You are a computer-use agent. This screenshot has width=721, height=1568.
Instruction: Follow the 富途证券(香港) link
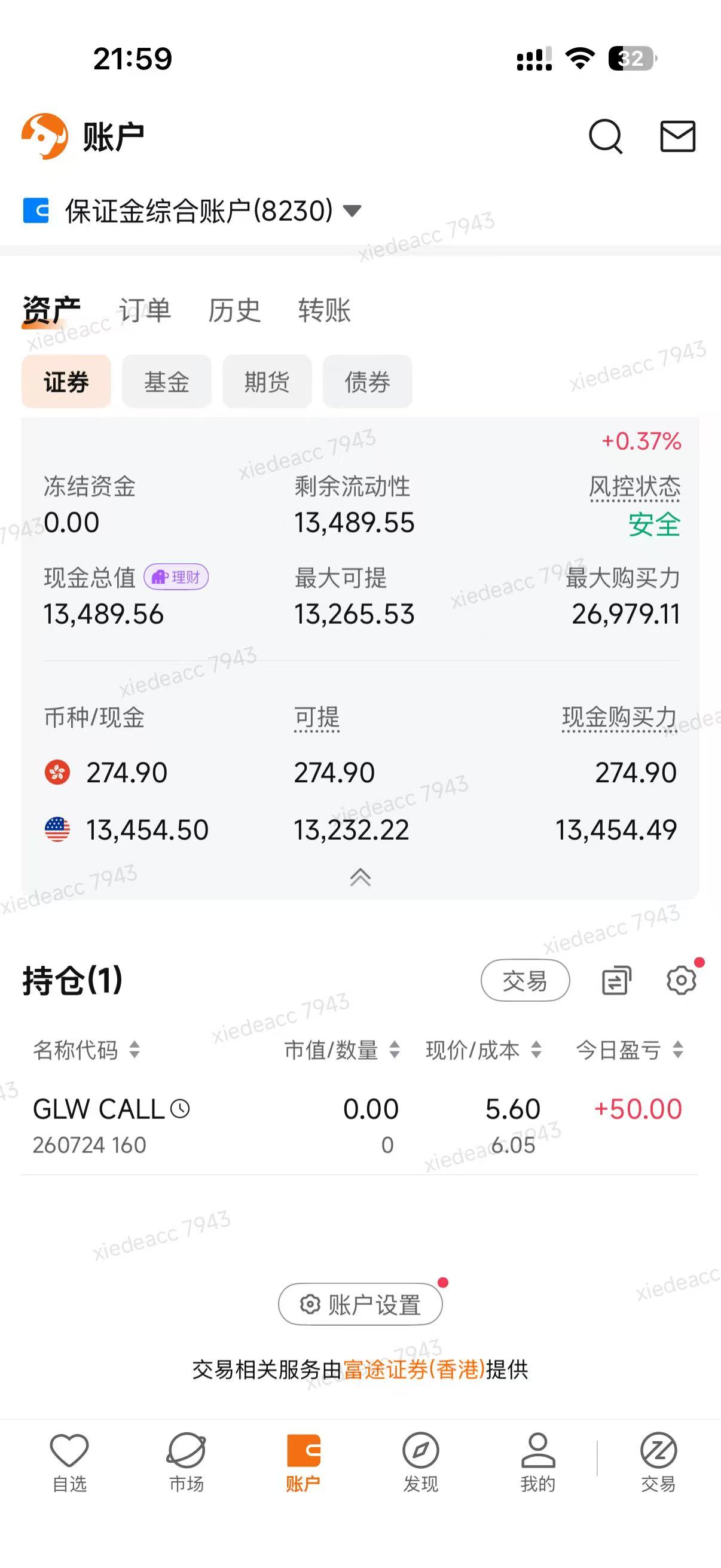coord(414,1369)
